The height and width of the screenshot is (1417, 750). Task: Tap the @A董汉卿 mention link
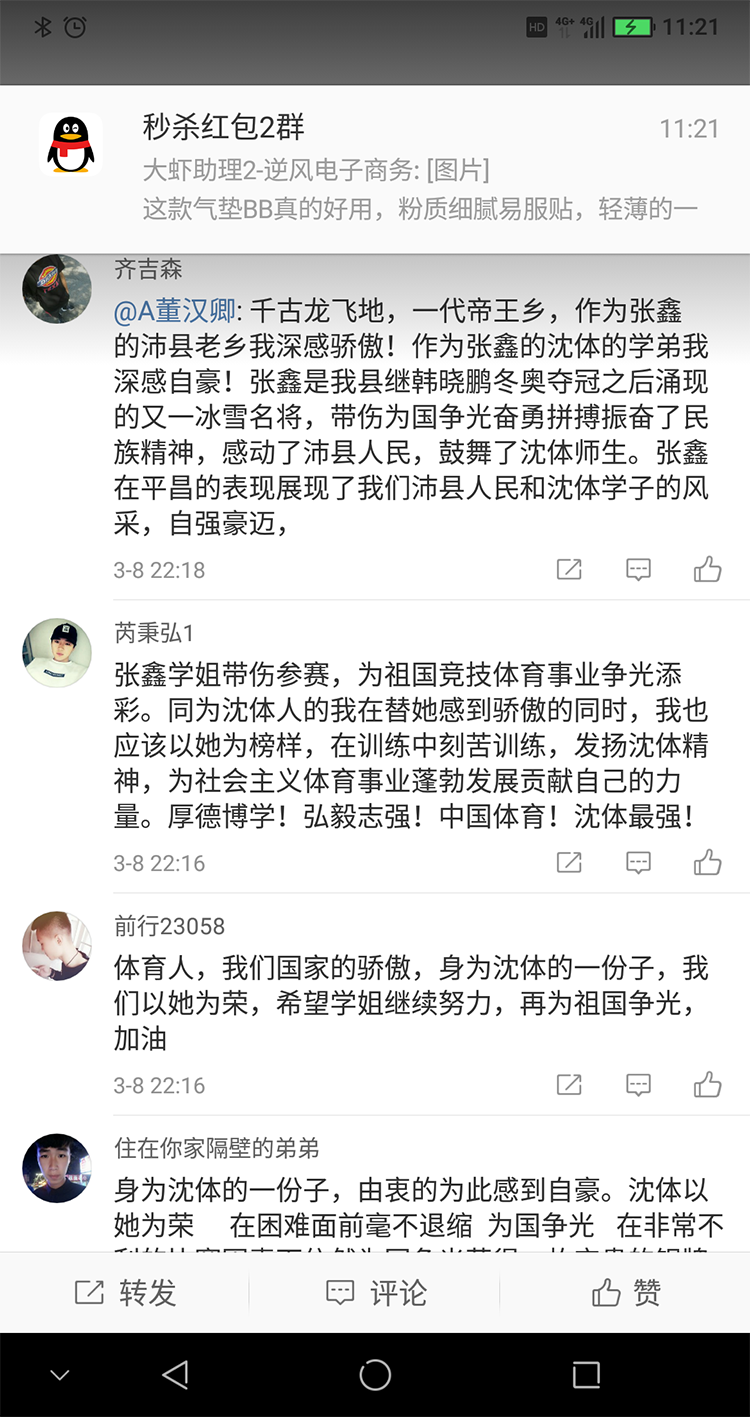[x=176, y=312]
